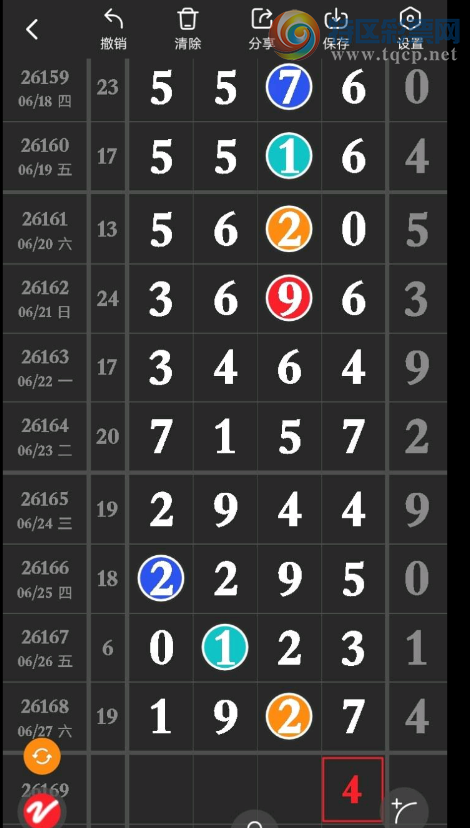Select the curve line tool button
Image resolution: width=470 pixels, height=828 pixels.
pos(404,808)
